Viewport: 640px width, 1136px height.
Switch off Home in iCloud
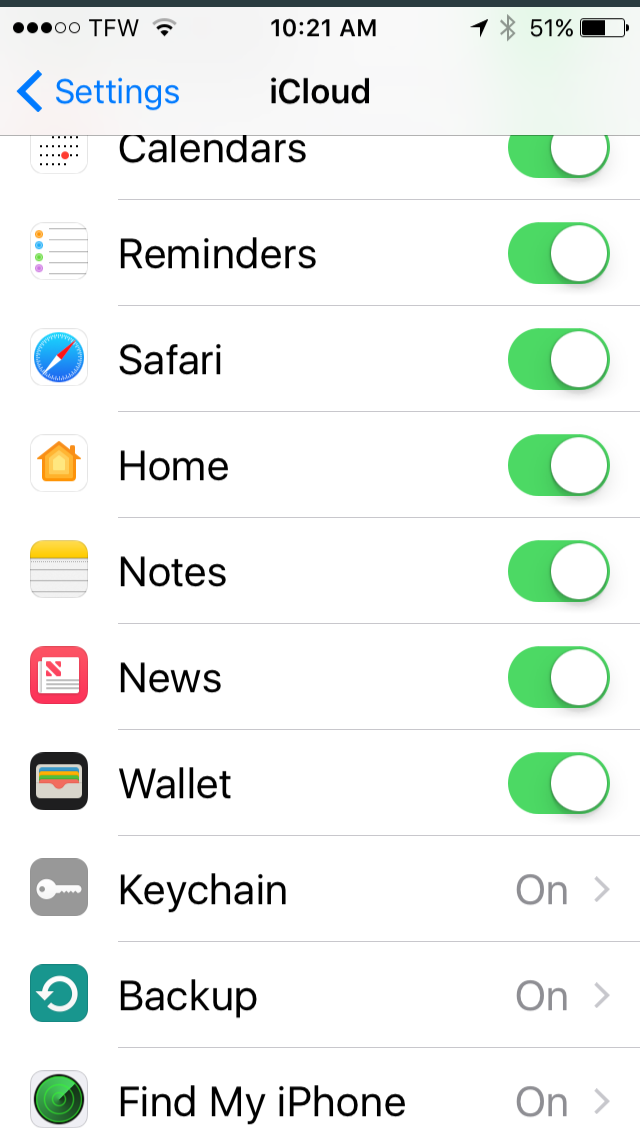(559, 465)
